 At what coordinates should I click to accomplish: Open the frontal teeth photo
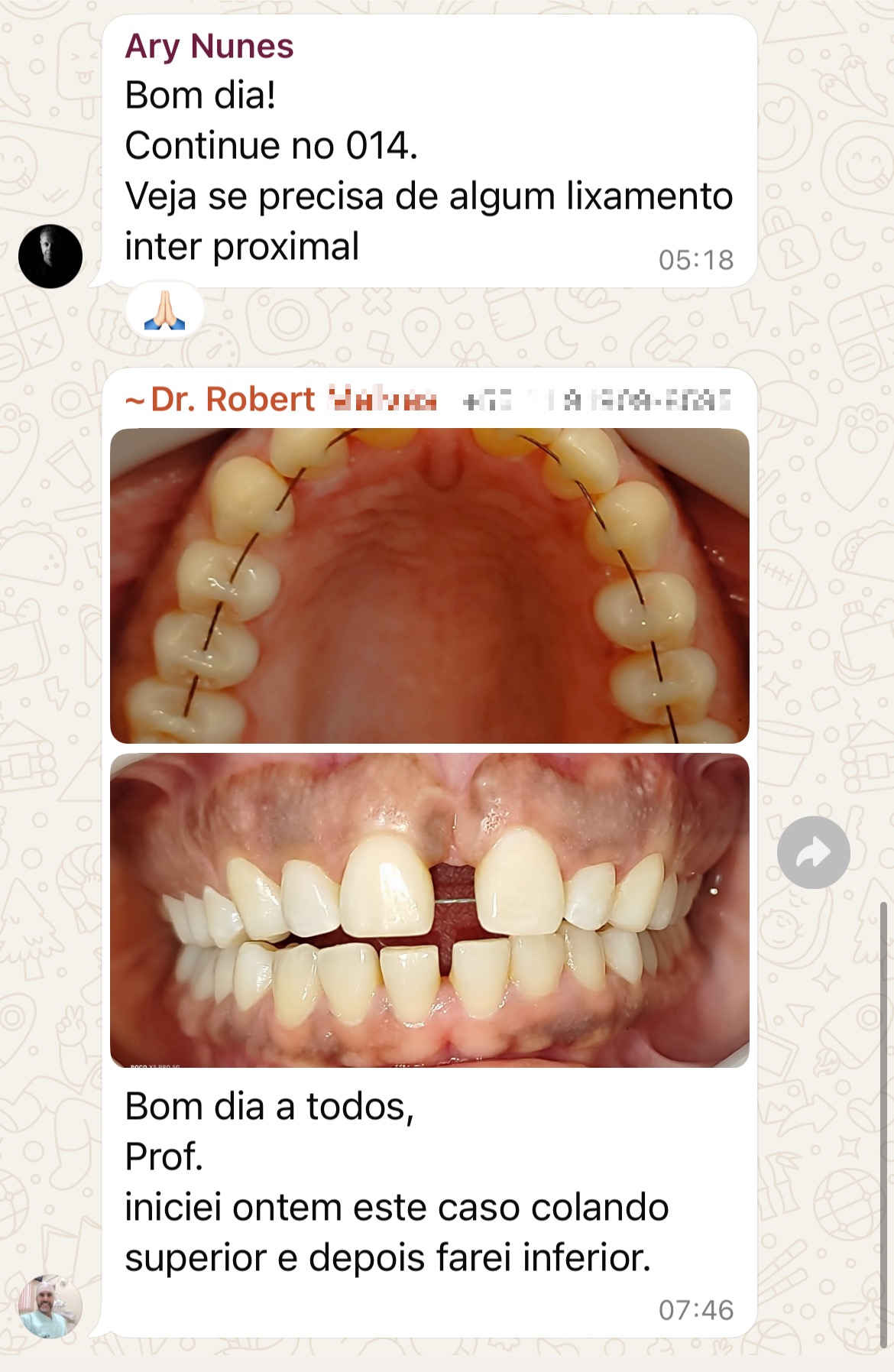click(x=429, y=910)
